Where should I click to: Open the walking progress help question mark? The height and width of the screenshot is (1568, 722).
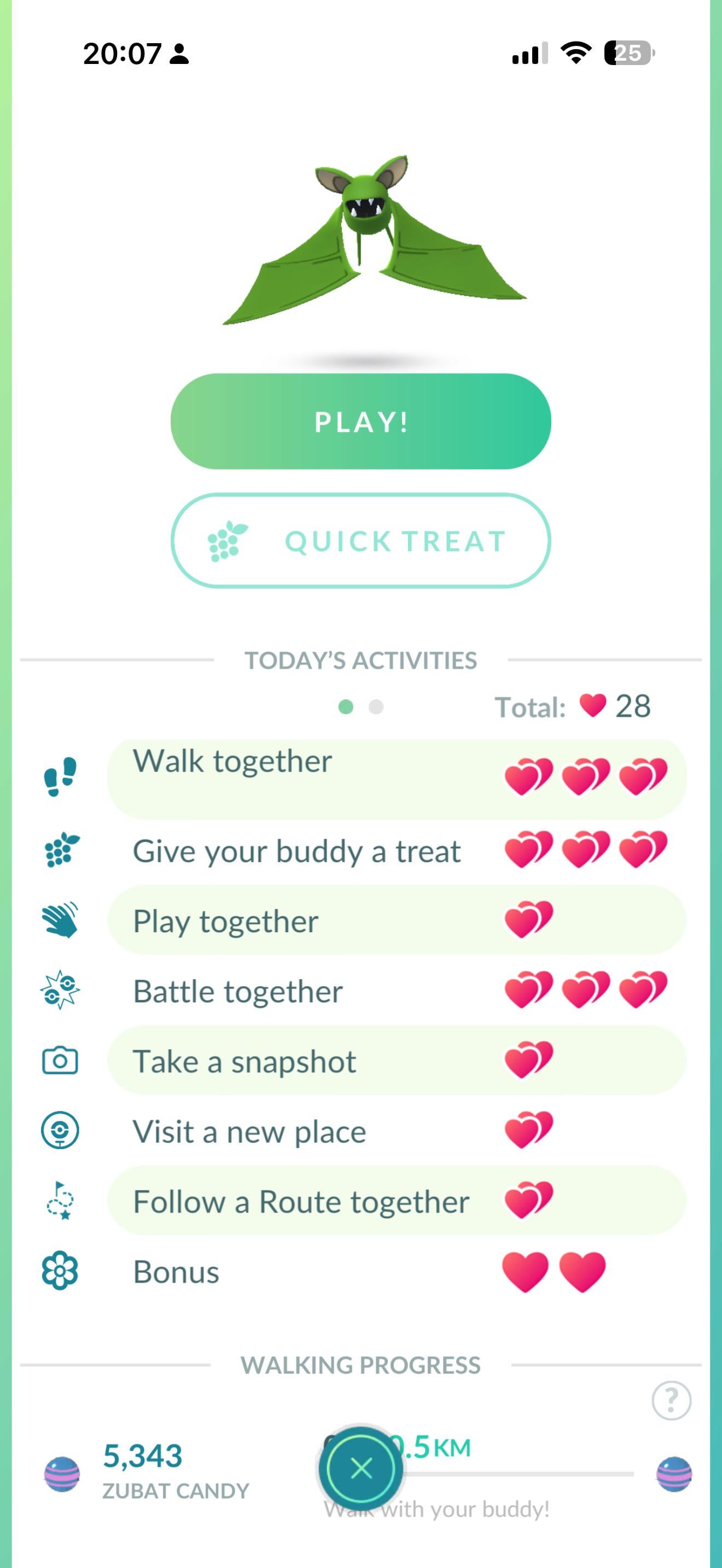[671, 1401]
